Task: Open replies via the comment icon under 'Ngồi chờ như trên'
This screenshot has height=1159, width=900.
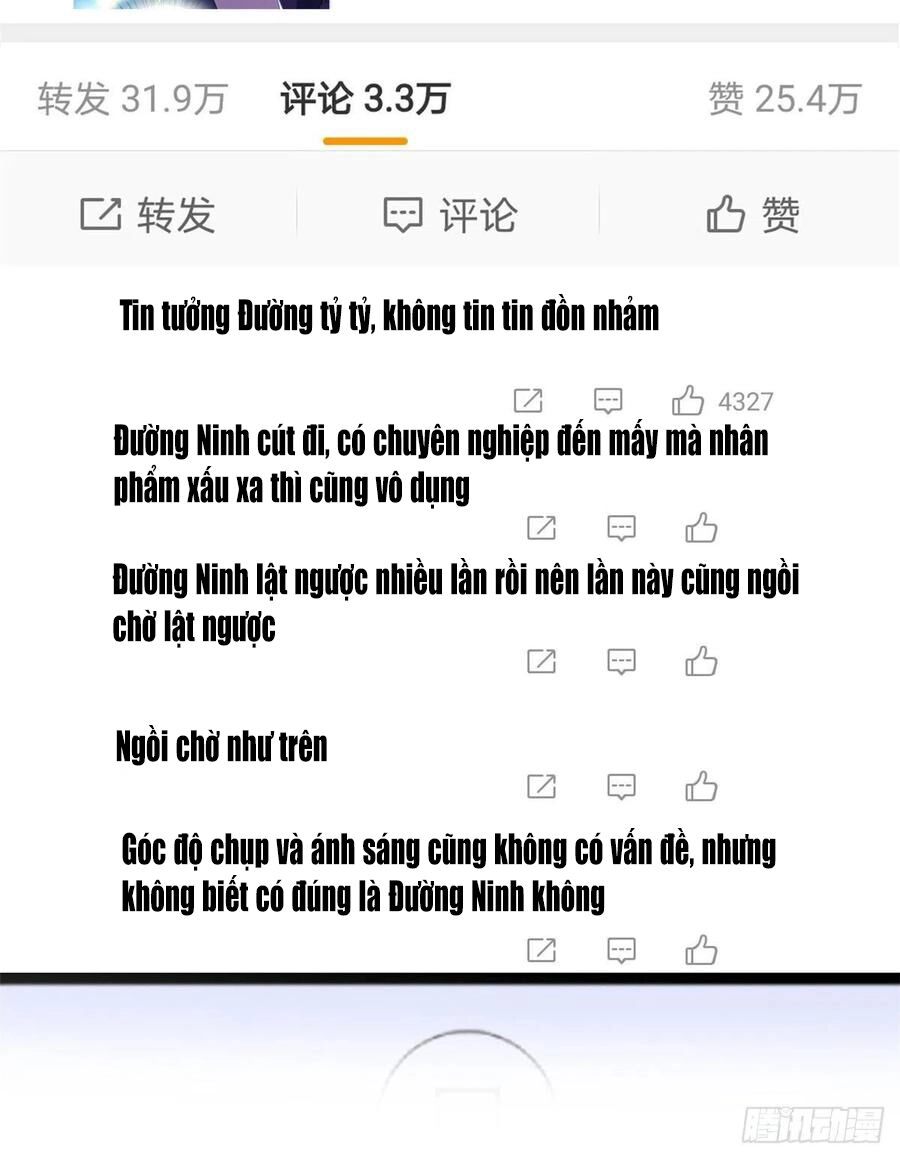Action: click(620, 786)
